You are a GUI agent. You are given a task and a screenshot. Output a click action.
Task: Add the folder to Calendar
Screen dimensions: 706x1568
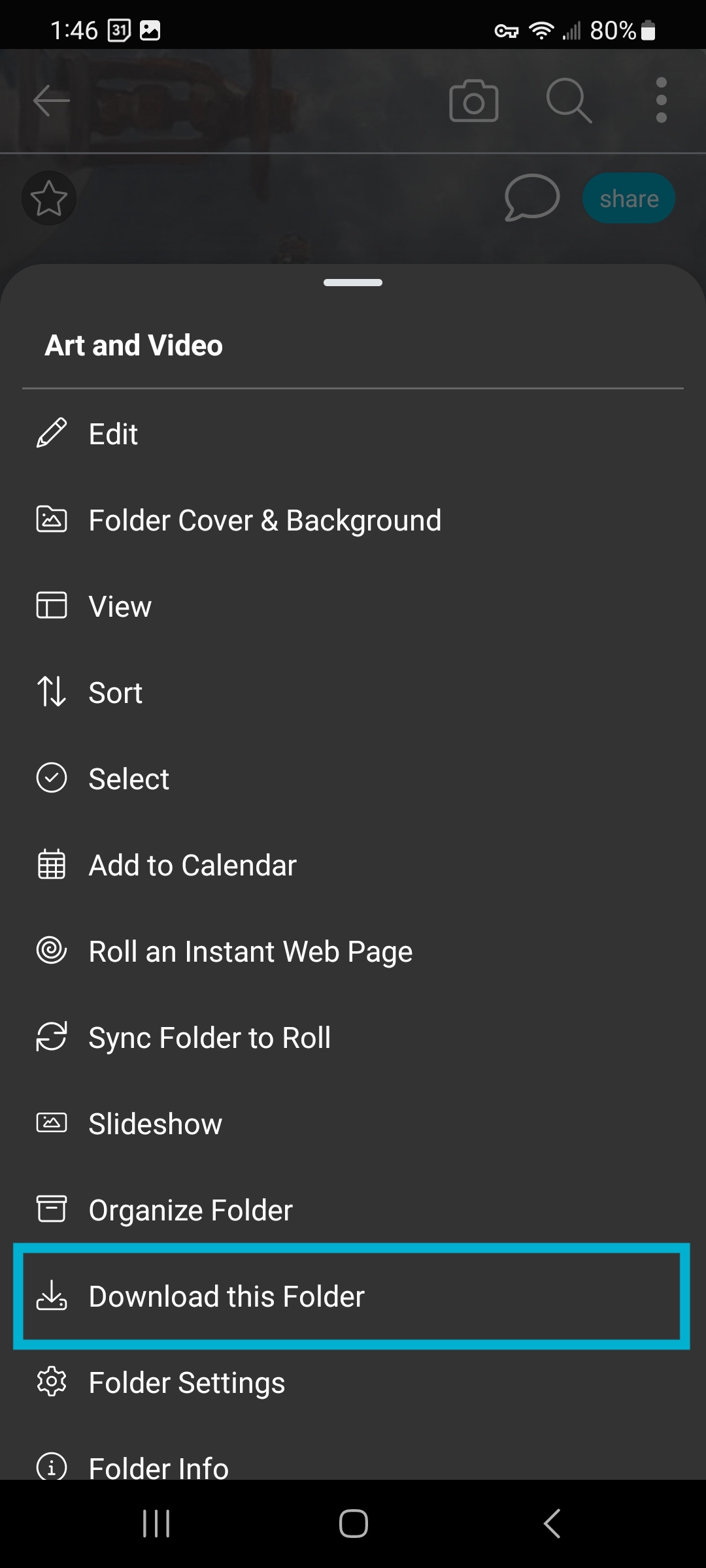pyautogui.click(x=353, y=865)
